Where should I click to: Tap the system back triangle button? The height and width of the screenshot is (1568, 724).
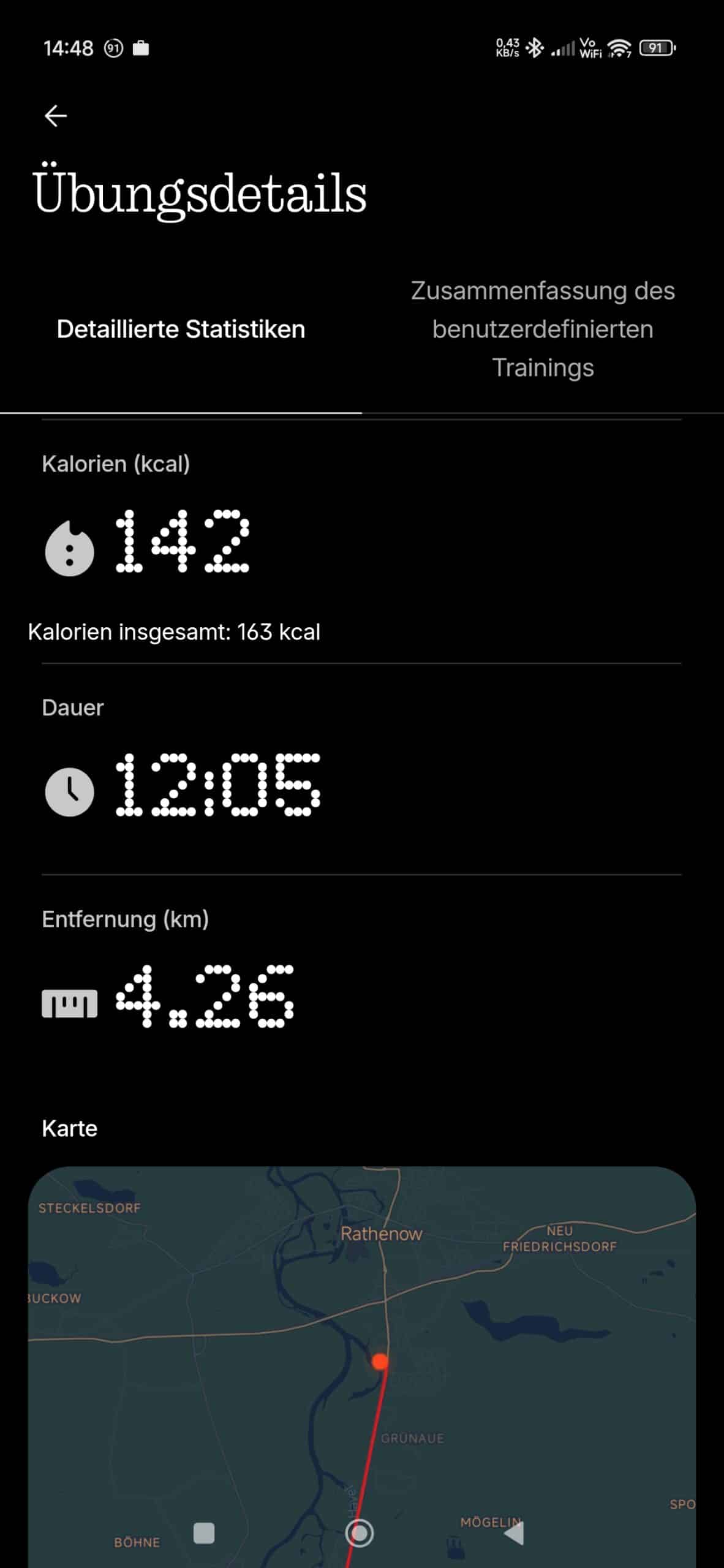coord(514,1533)
